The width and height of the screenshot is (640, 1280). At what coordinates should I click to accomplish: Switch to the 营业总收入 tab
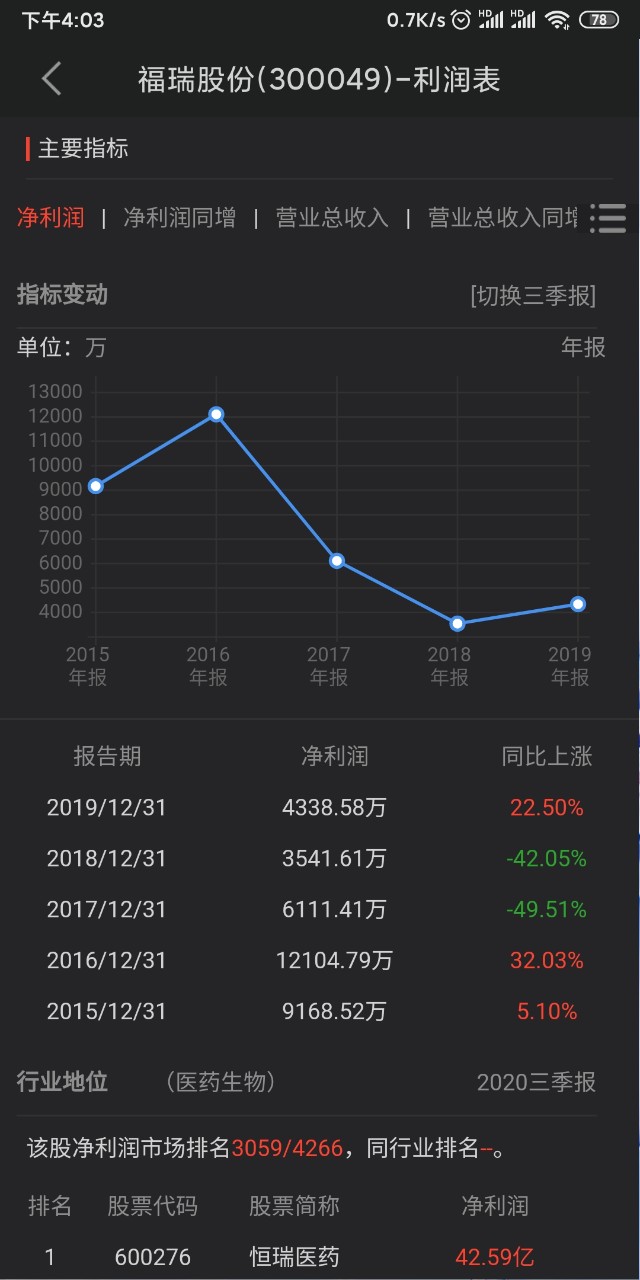pos(331,217)
